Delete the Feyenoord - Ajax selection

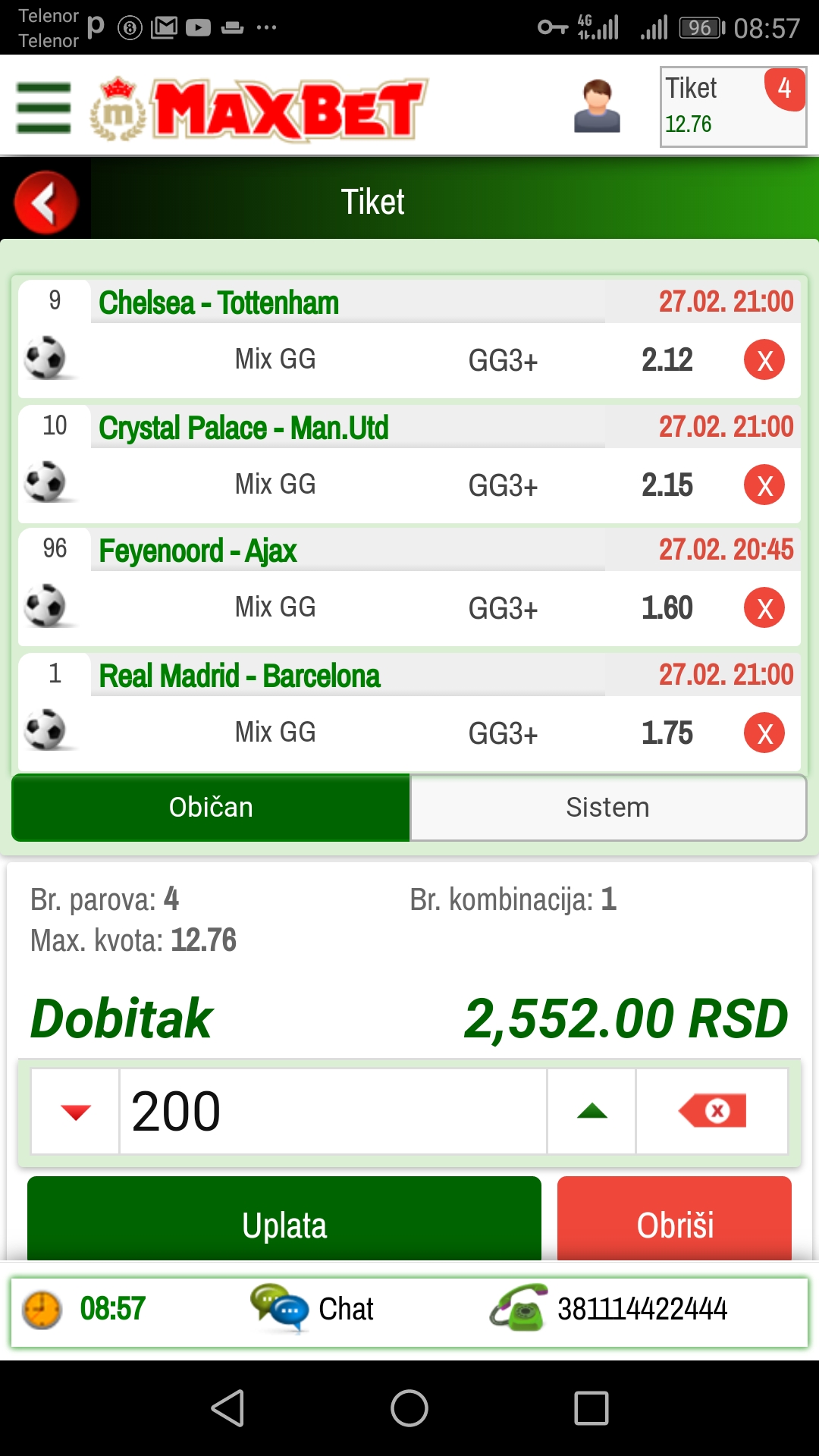(764, 607)
